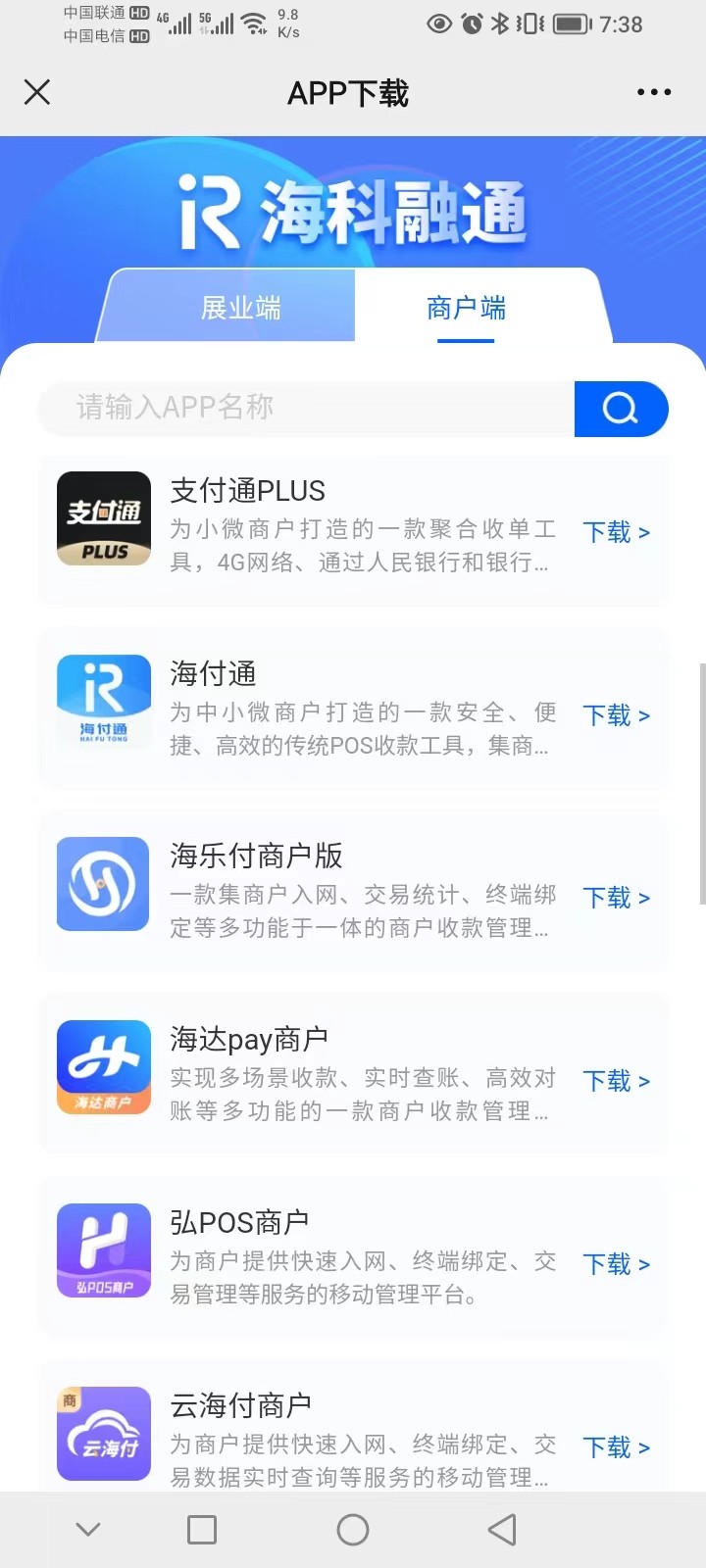Focus the 请输入APP名称 search field
706x1568 pixels.
306,408
